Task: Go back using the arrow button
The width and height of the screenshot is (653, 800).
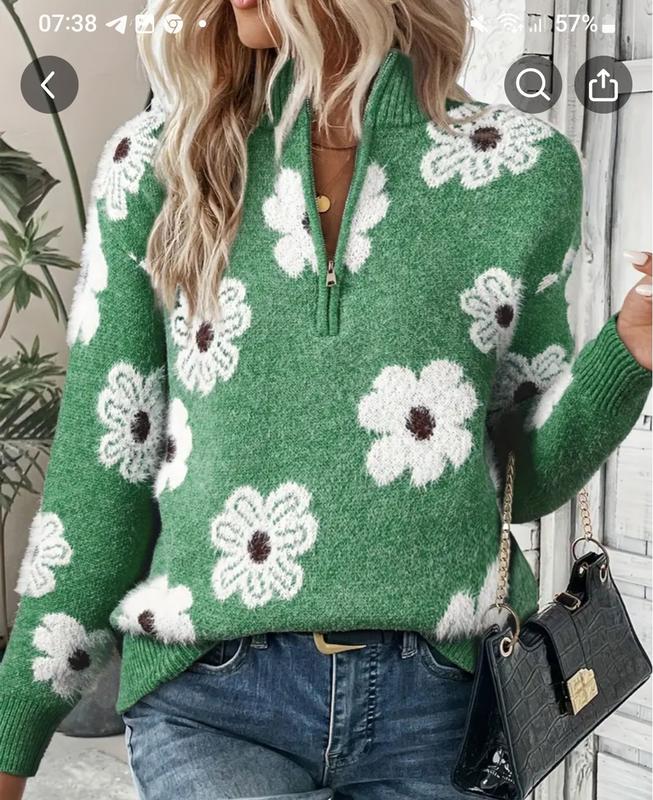Action: point(49,85)
